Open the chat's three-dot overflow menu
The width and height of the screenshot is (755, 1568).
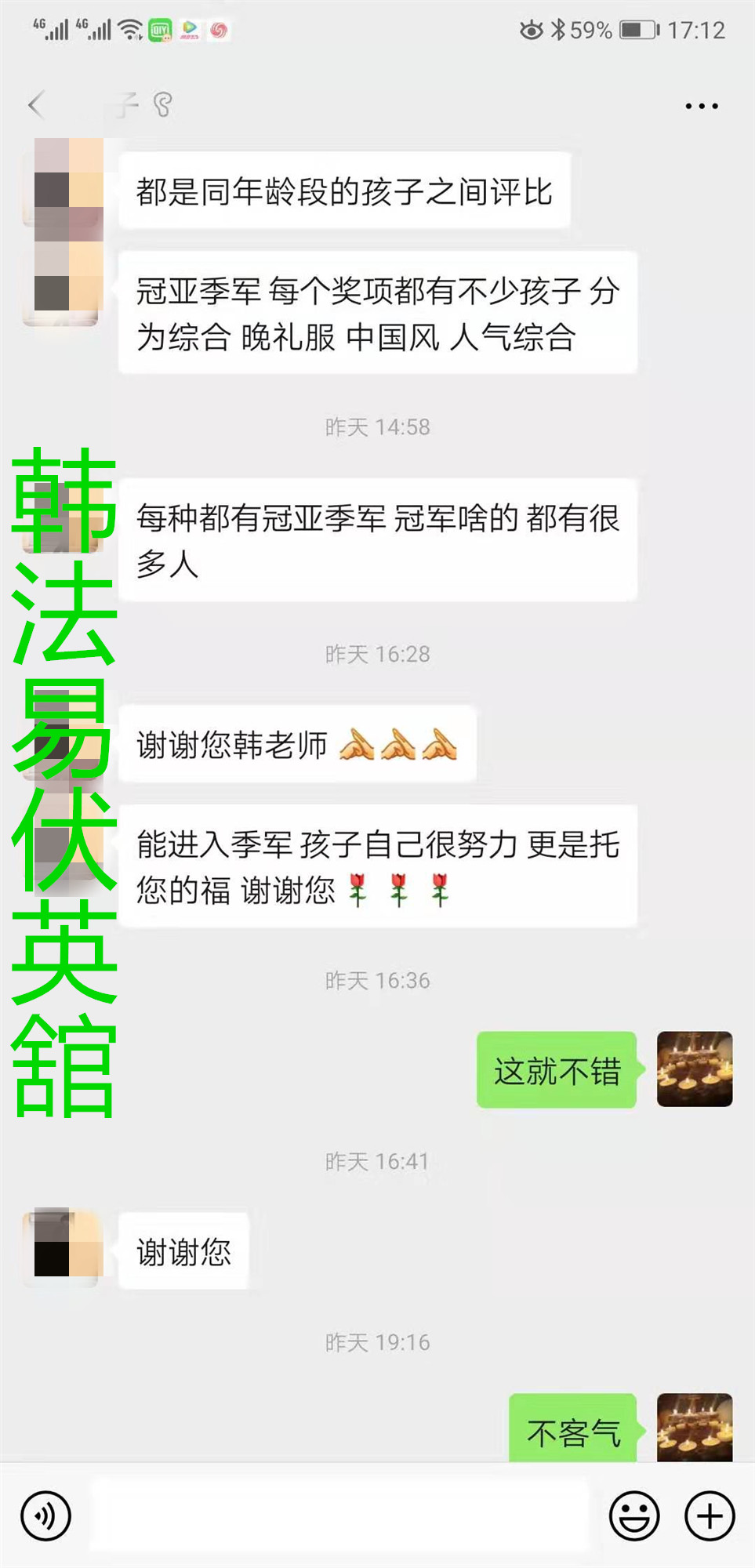click(x=701, y=106)
